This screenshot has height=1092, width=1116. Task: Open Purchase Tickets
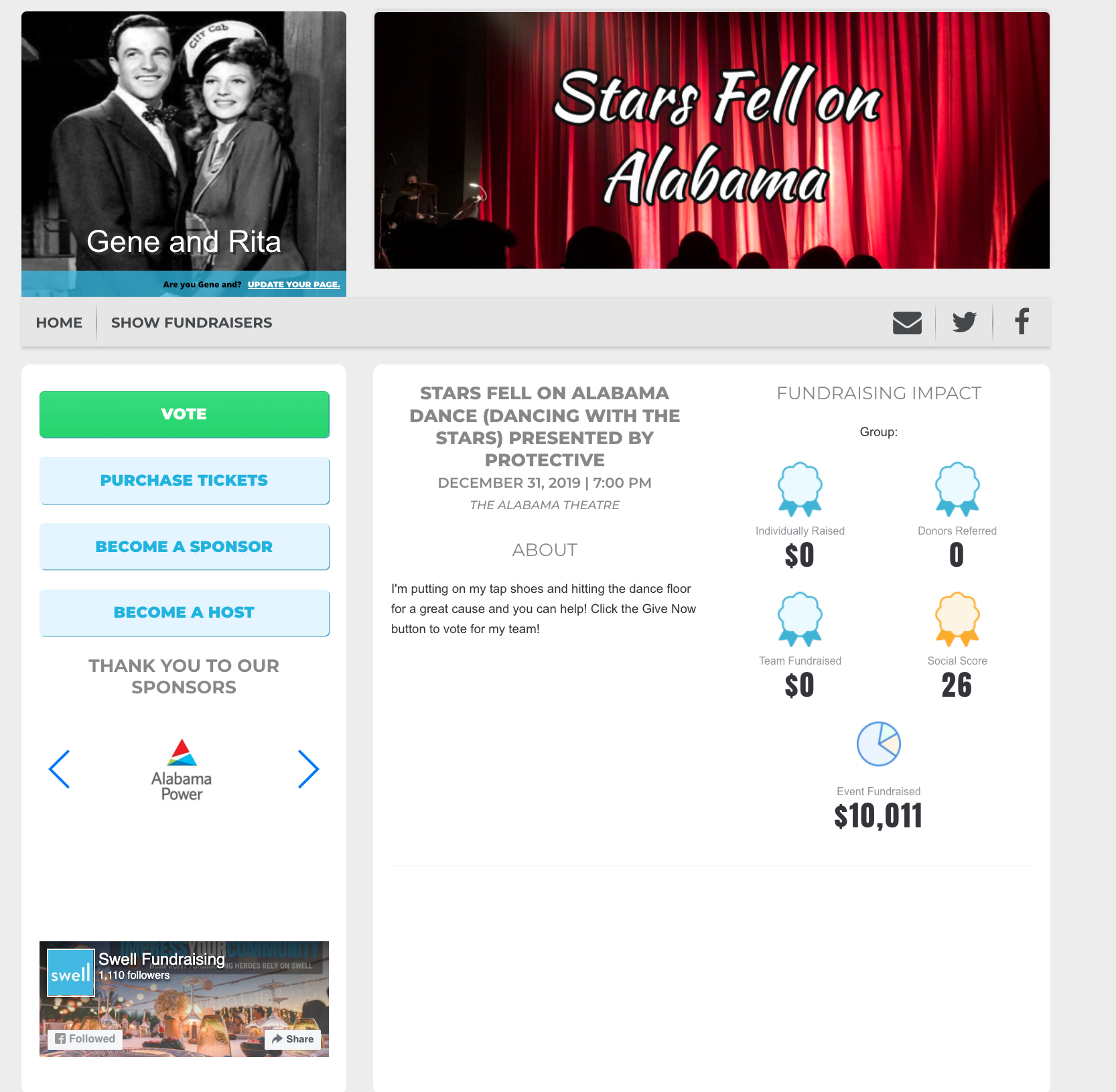(184, 480)
